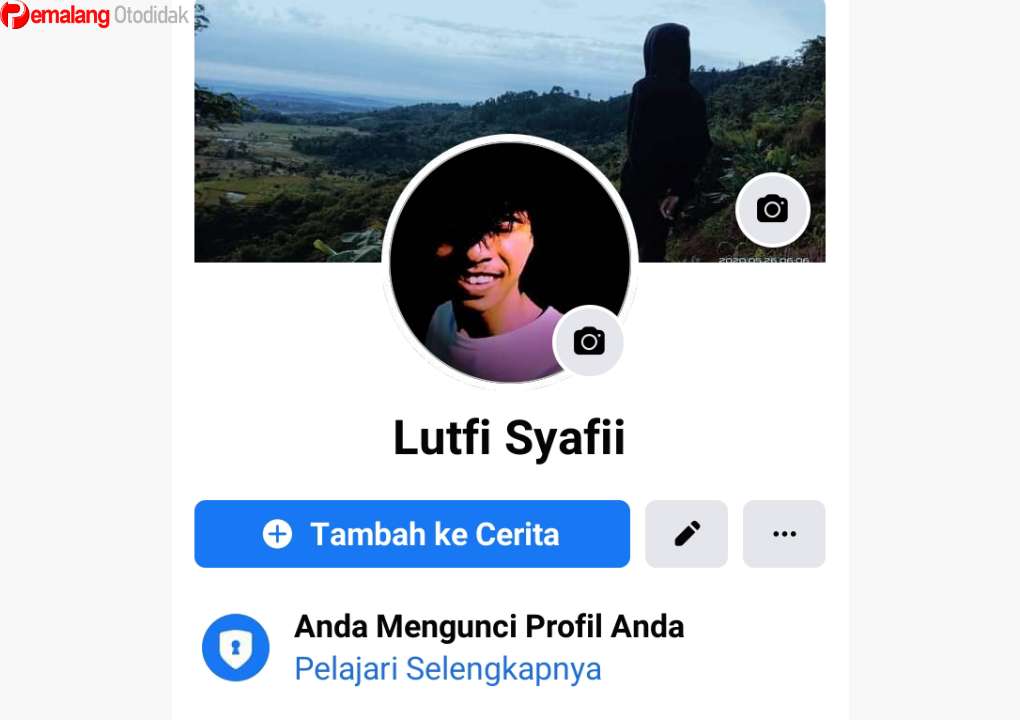Open the three-dot more options button
The width and height of the screenshot is (1020, 720).
coord(784,534)
